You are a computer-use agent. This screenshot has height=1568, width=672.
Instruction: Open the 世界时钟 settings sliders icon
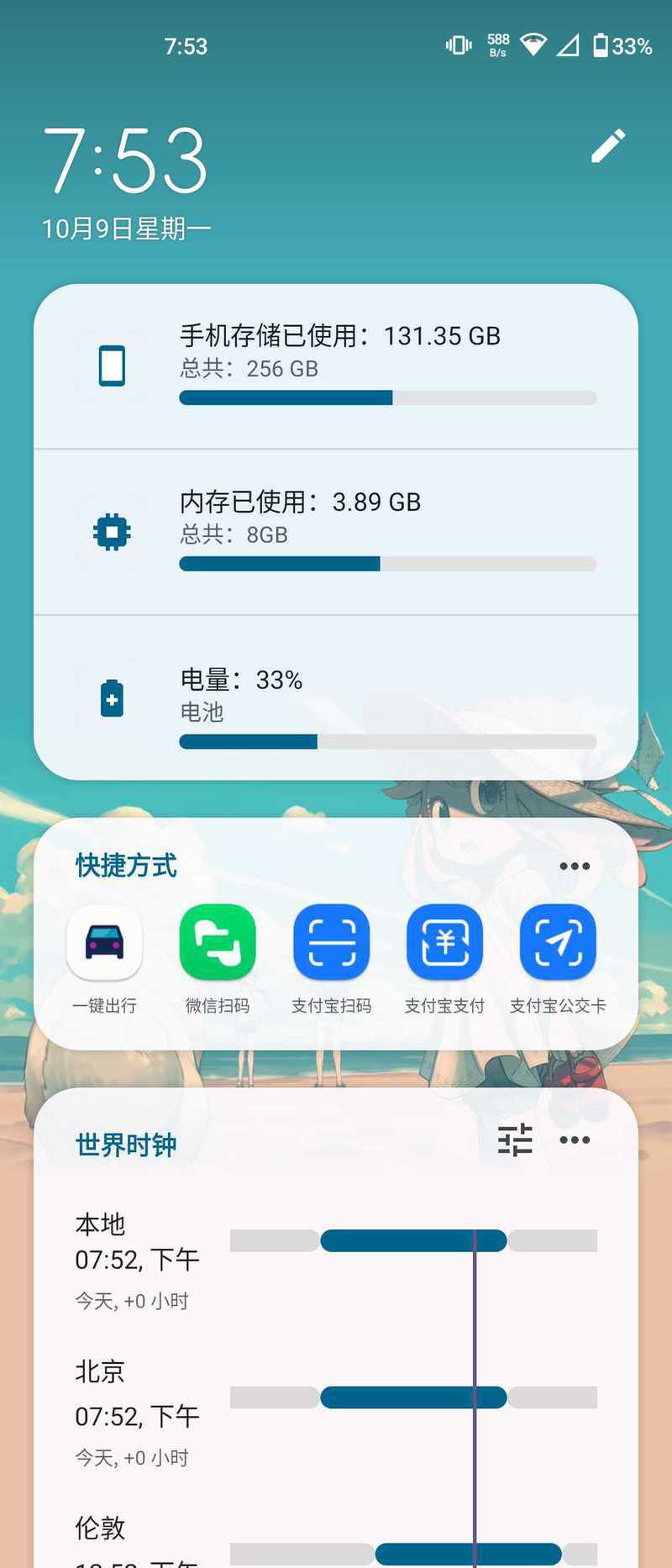tap(515, 1140)
